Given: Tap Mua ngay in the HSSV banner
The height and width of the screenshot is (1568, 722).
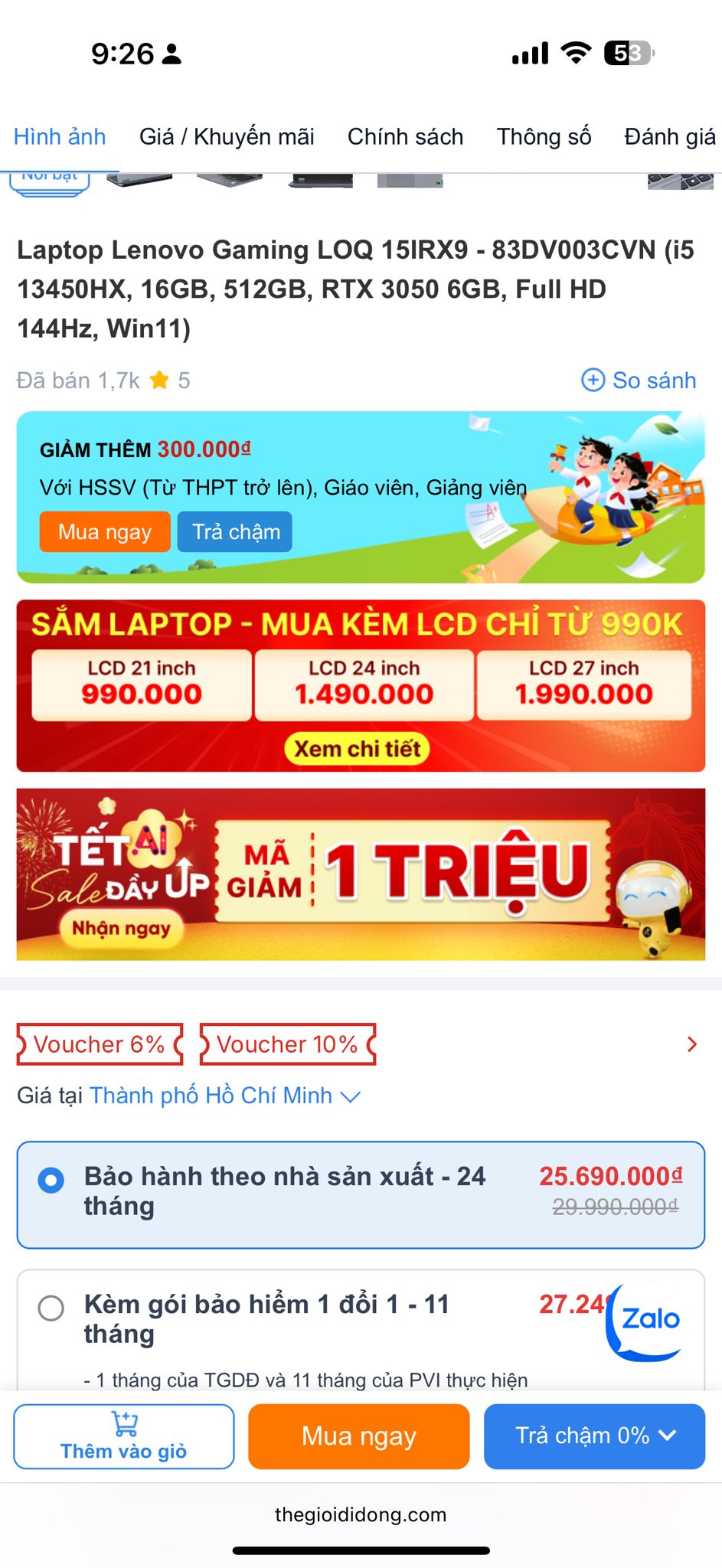Looking at the screenshot, I should click(x=105, y=532).
